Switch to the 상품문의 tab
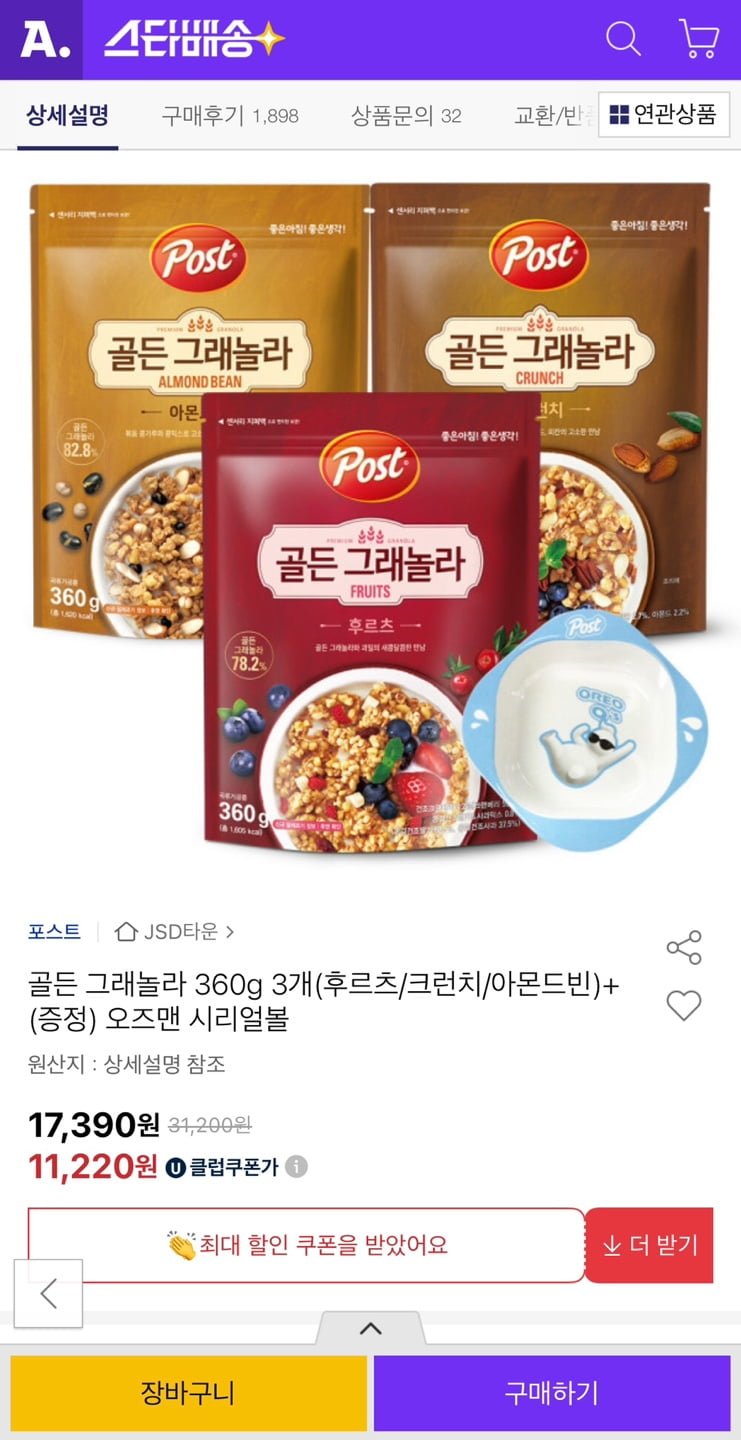741x1440 pixels. pyautogui.click(x=405, y=115)
